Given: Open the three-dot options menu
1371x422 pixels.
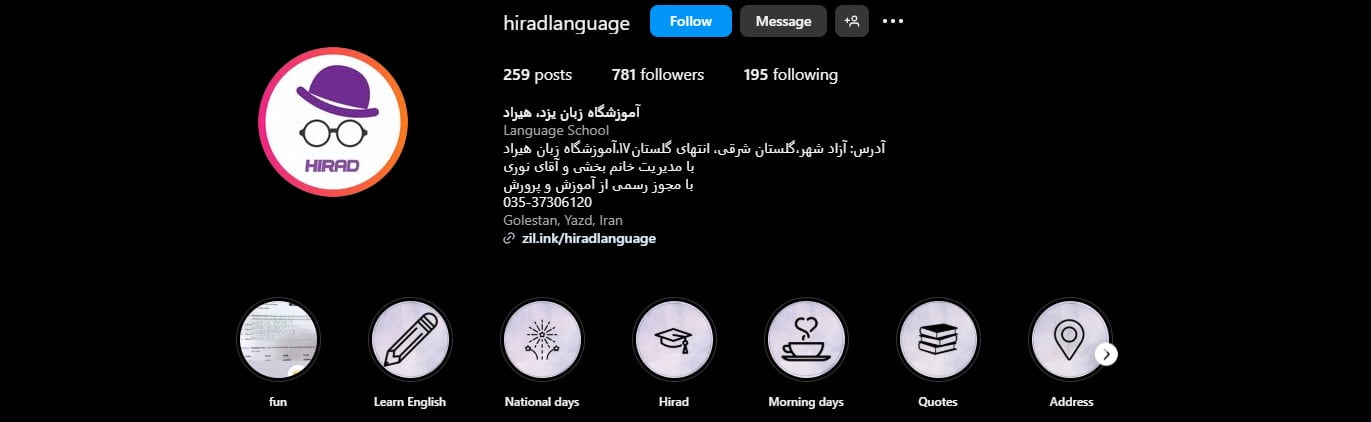Looking at the screenshot, I should [893, 21].
